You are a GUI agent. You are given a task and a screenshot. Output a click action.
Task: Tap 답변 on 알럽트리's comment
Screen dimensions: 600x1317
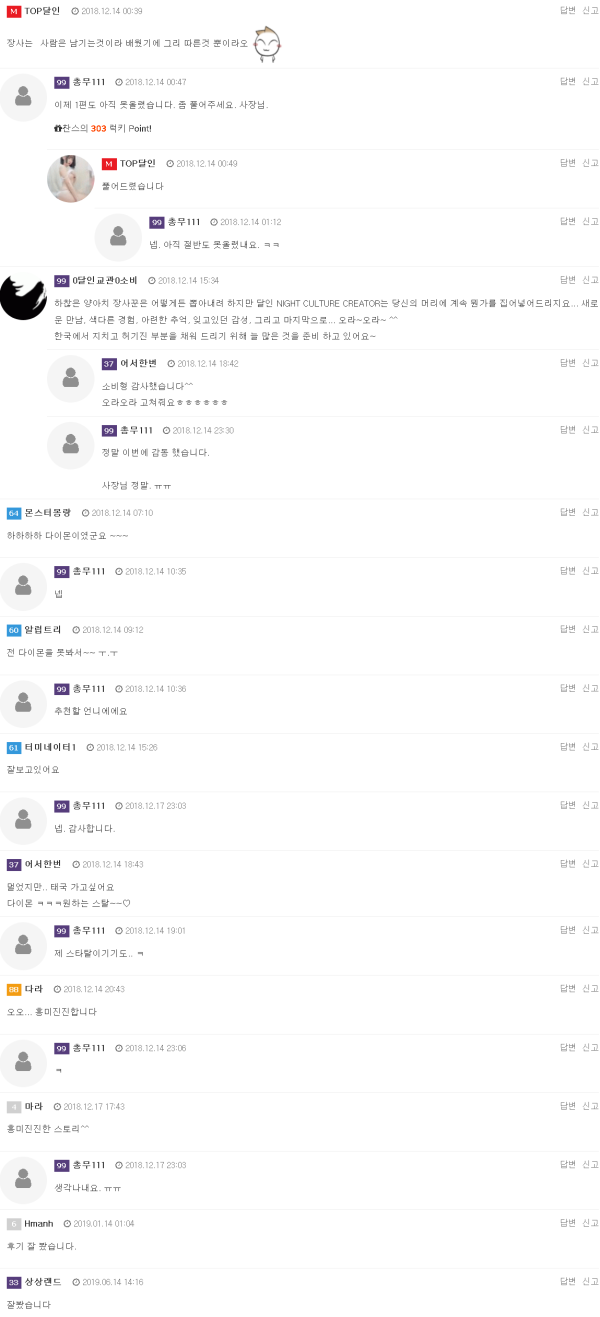coord(567,629)
